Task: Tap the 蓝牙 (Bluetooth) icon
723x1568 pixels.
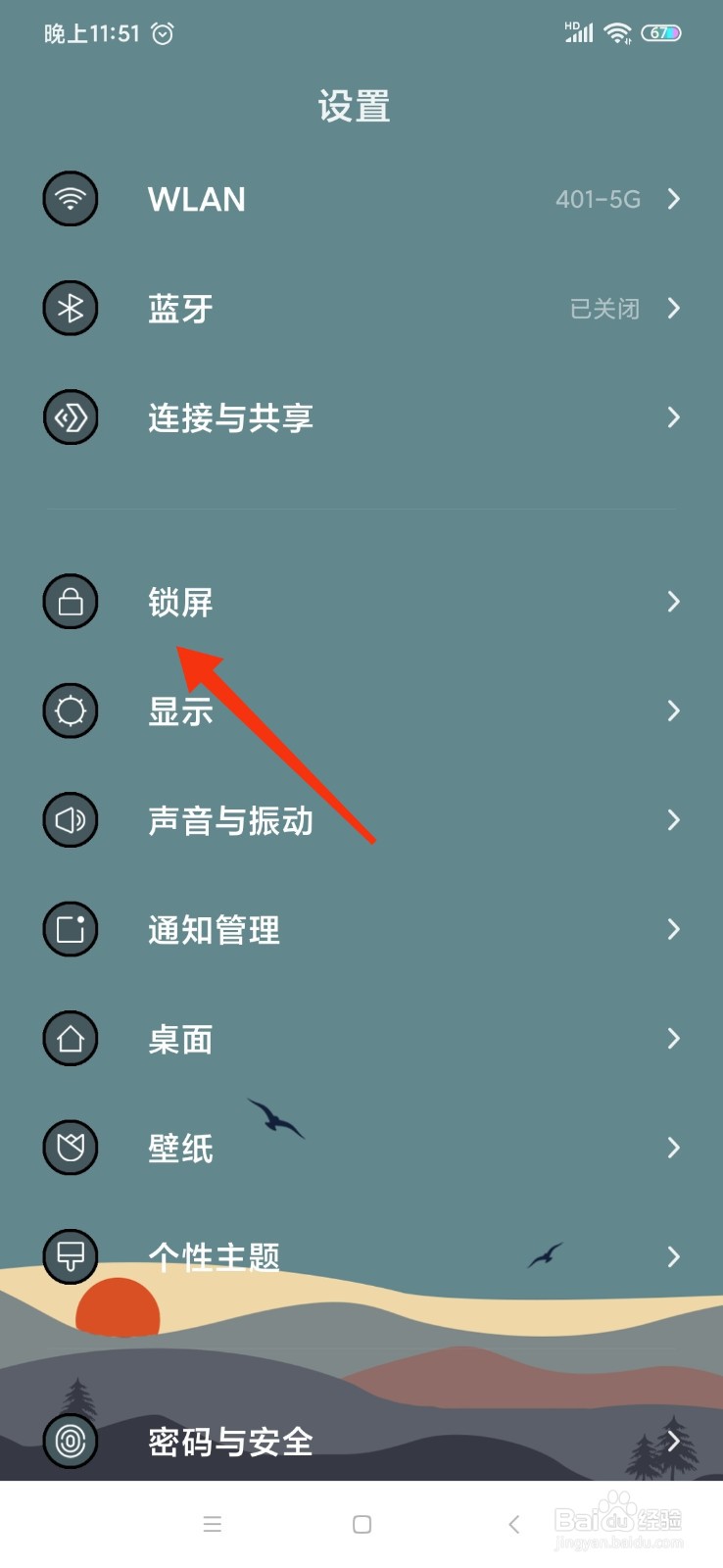Action: pos(70,309)
